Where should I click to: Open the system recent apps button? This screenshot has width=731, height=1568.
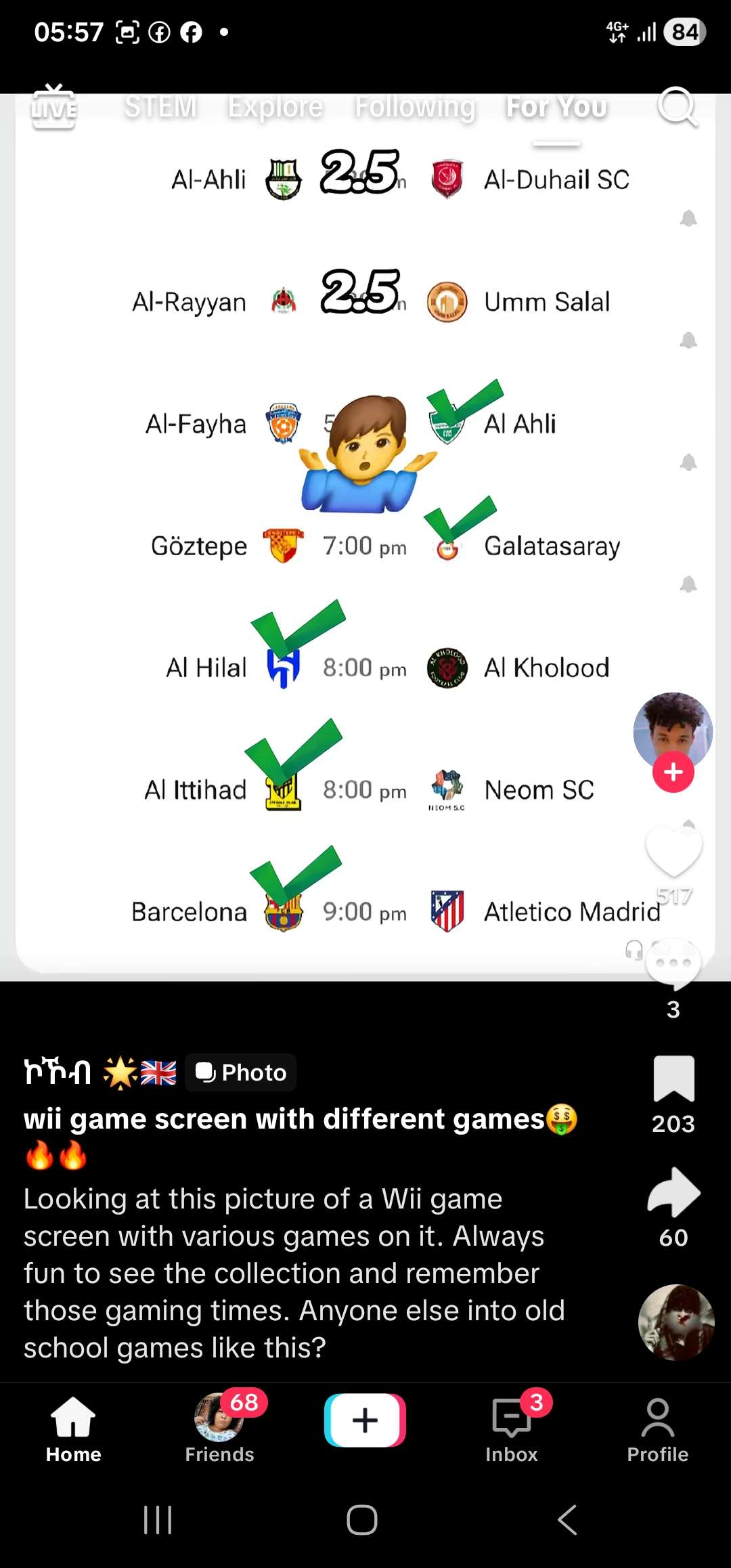click(x=158, y=1520)
